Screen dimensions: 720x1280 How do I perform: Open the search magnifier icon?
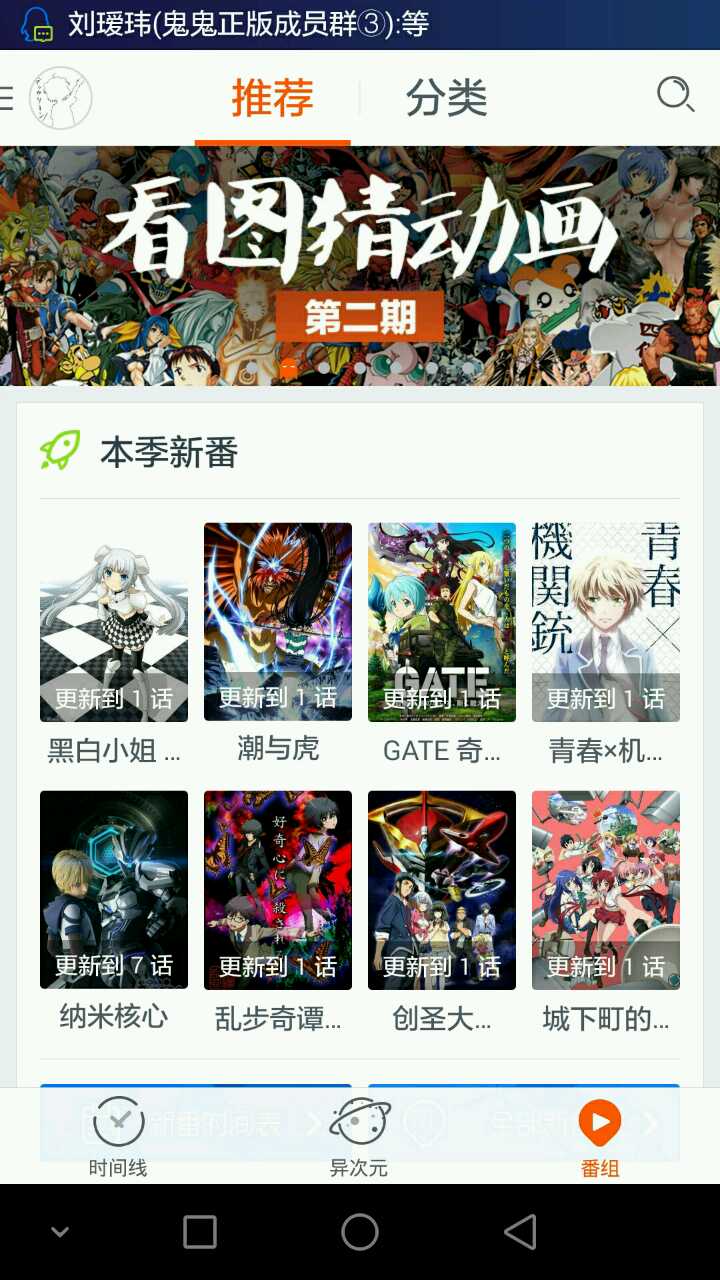tap(675, 96)
